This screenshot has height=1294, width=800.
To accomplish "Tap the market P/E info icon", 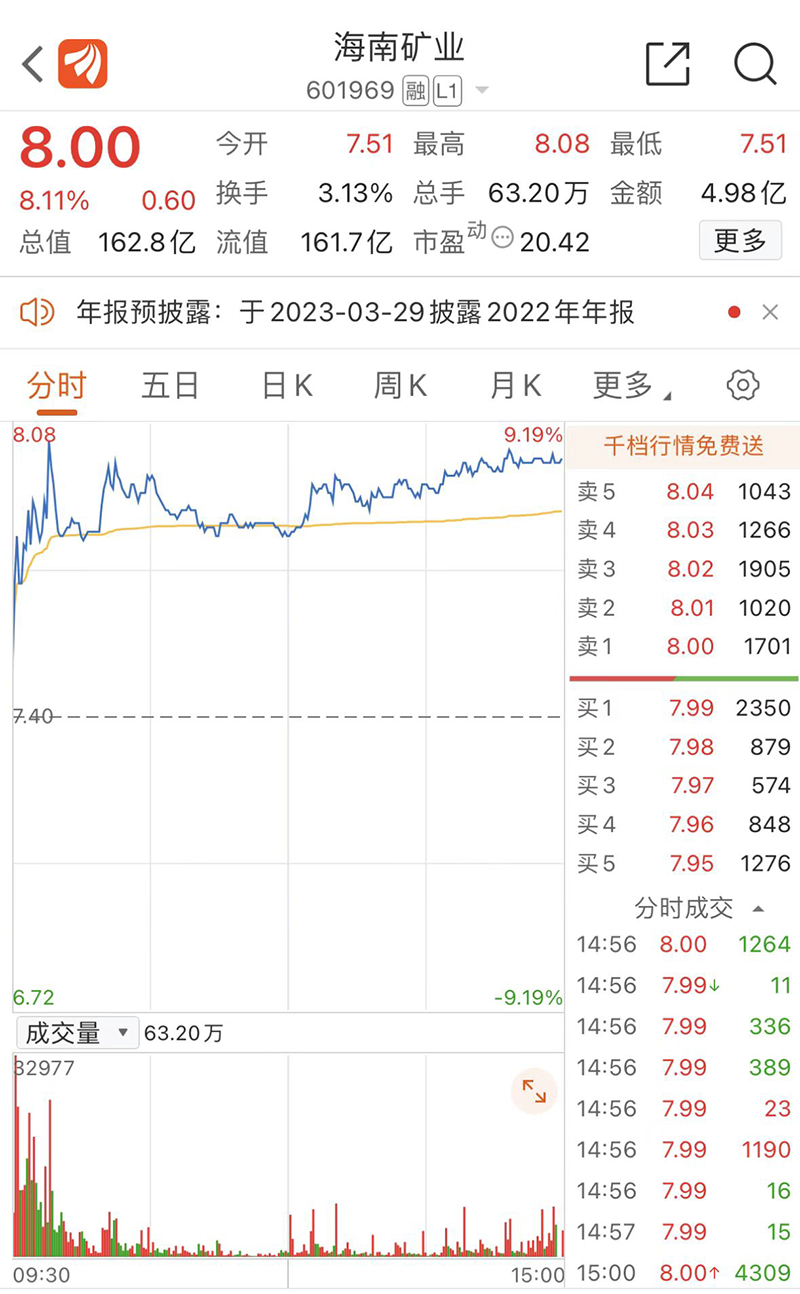I will click(503, 240).
